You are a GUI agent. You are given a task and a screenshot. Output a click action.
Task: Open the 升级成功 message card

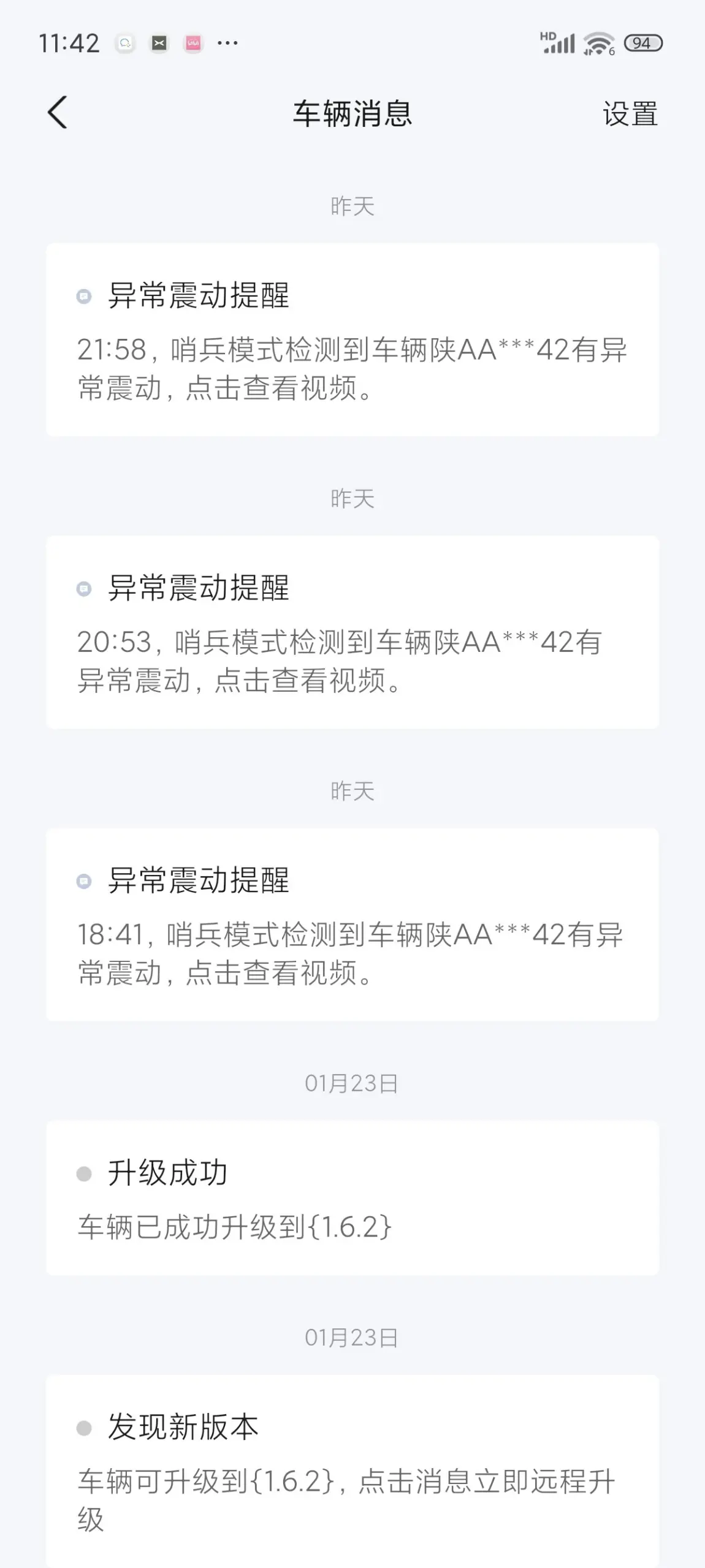(352, 1198)
